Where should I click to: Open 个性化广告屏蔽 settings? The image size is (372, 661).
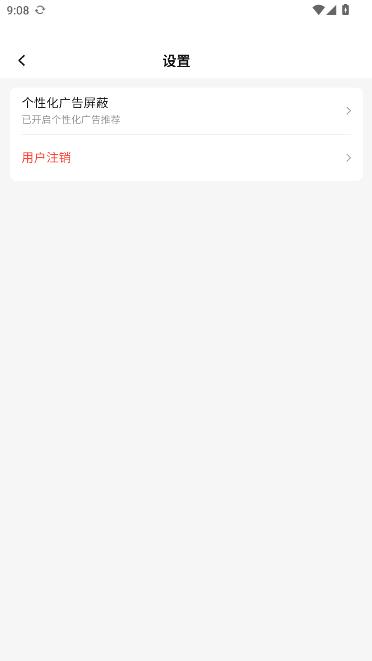pos(186,111)
